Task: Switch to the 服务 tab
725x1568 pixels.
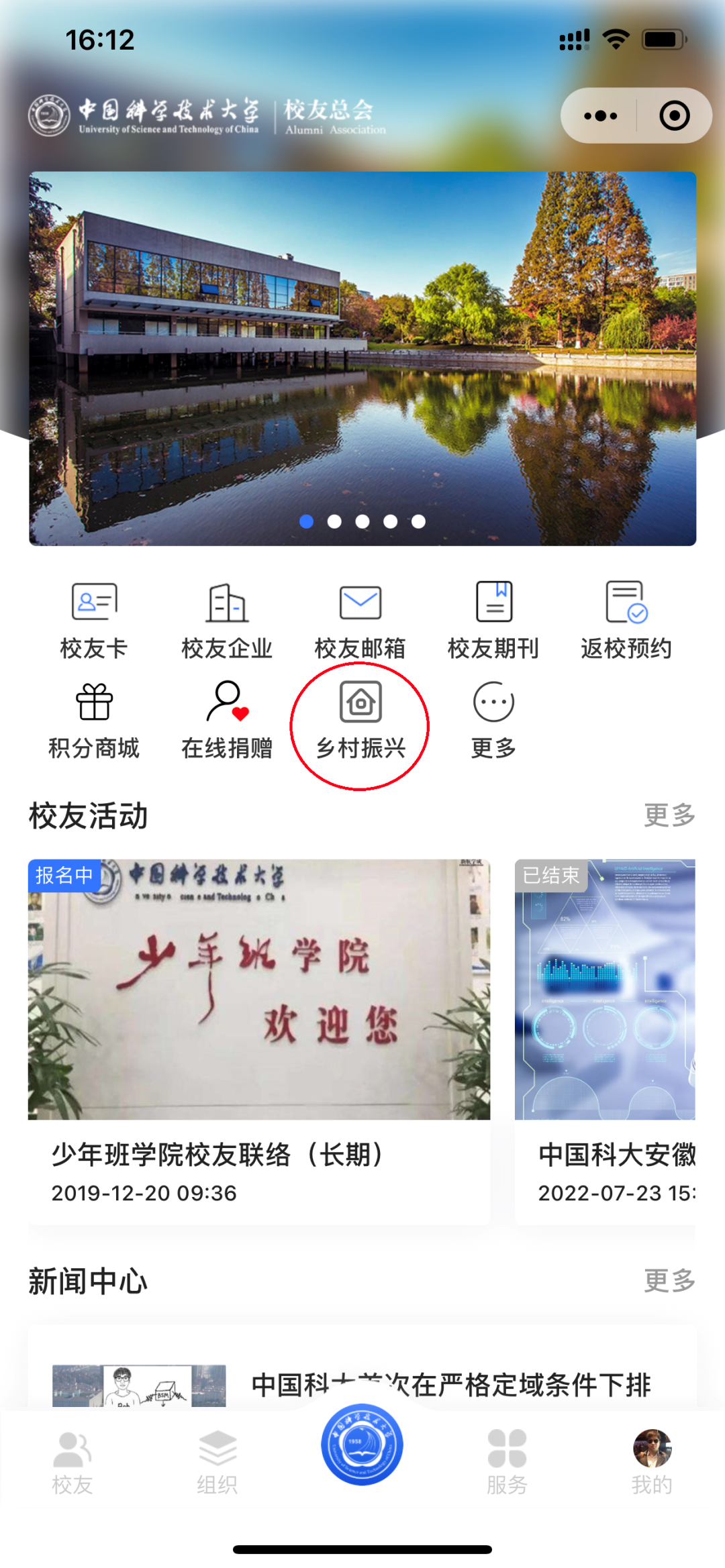Action: [x=507, y=1463]
